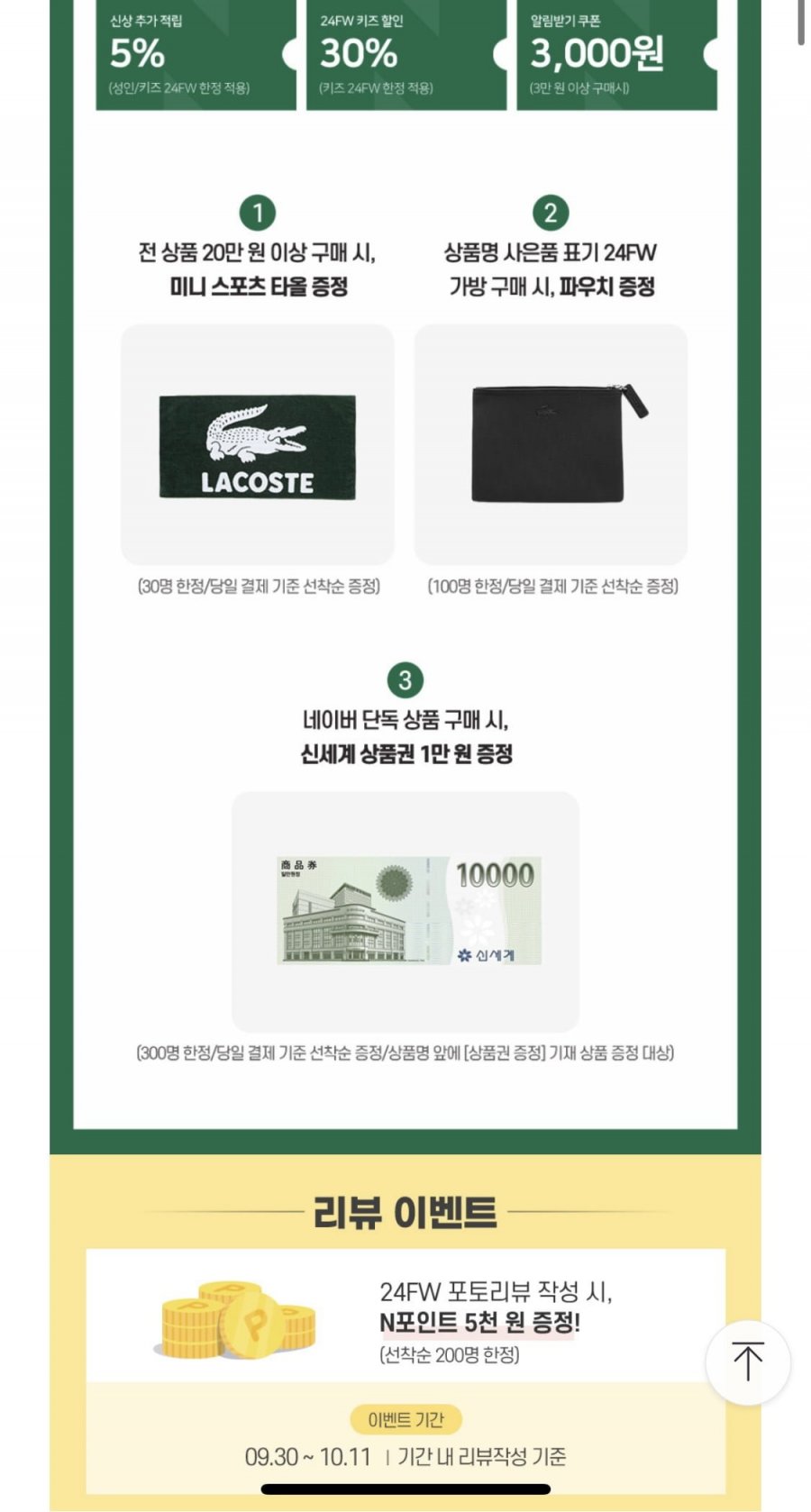Tap the scroll-to-top arrow button
This screenshot has width=811, height=1512.
747,1362
